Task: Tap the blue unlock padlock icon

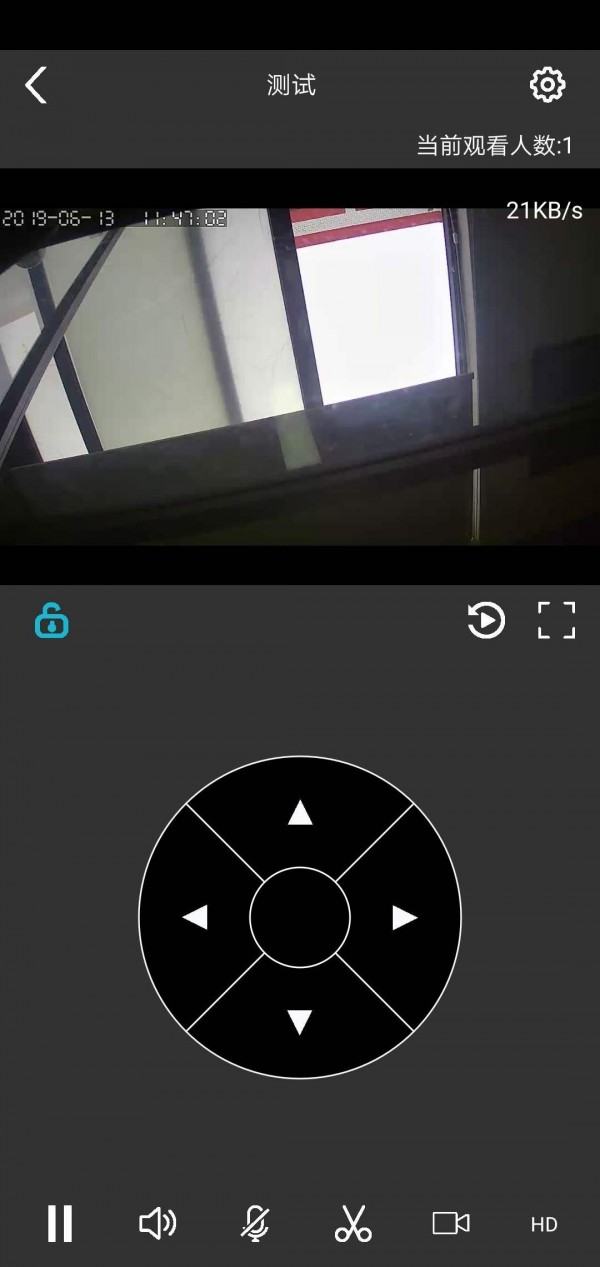Action: click(x=52, y=621)
